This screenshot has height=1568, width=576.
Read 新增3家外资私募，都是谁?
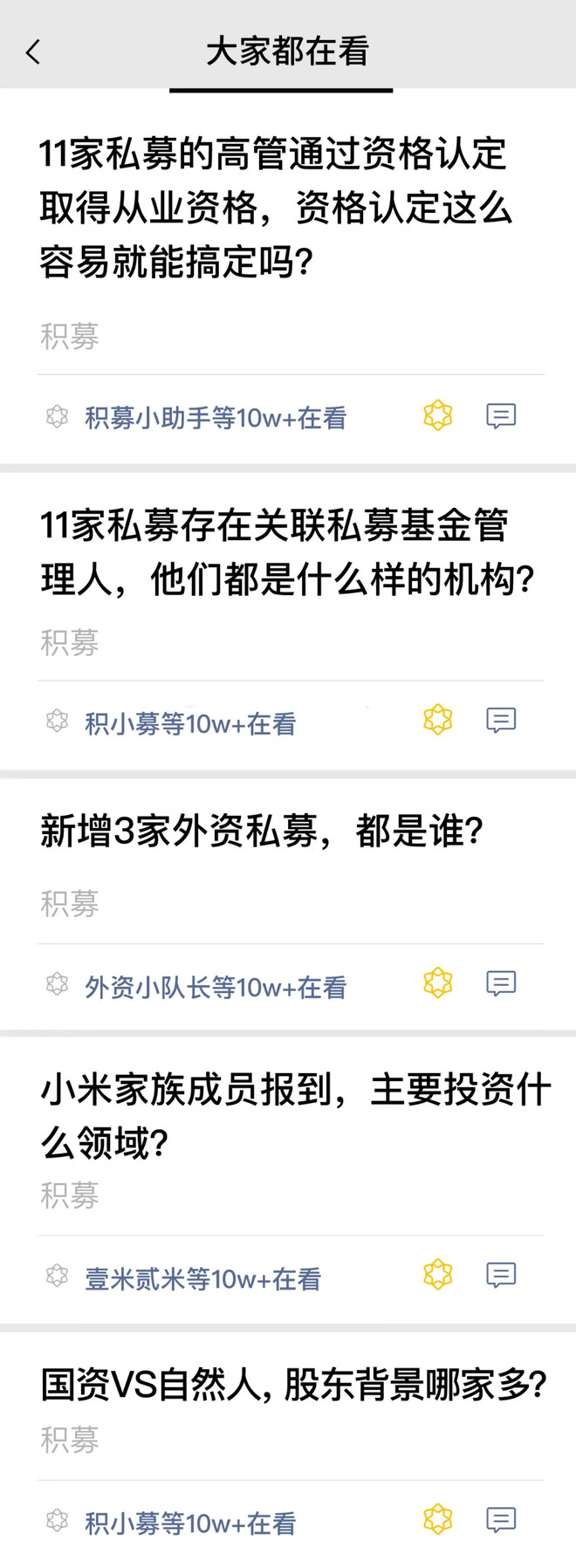tap(261, 831)
